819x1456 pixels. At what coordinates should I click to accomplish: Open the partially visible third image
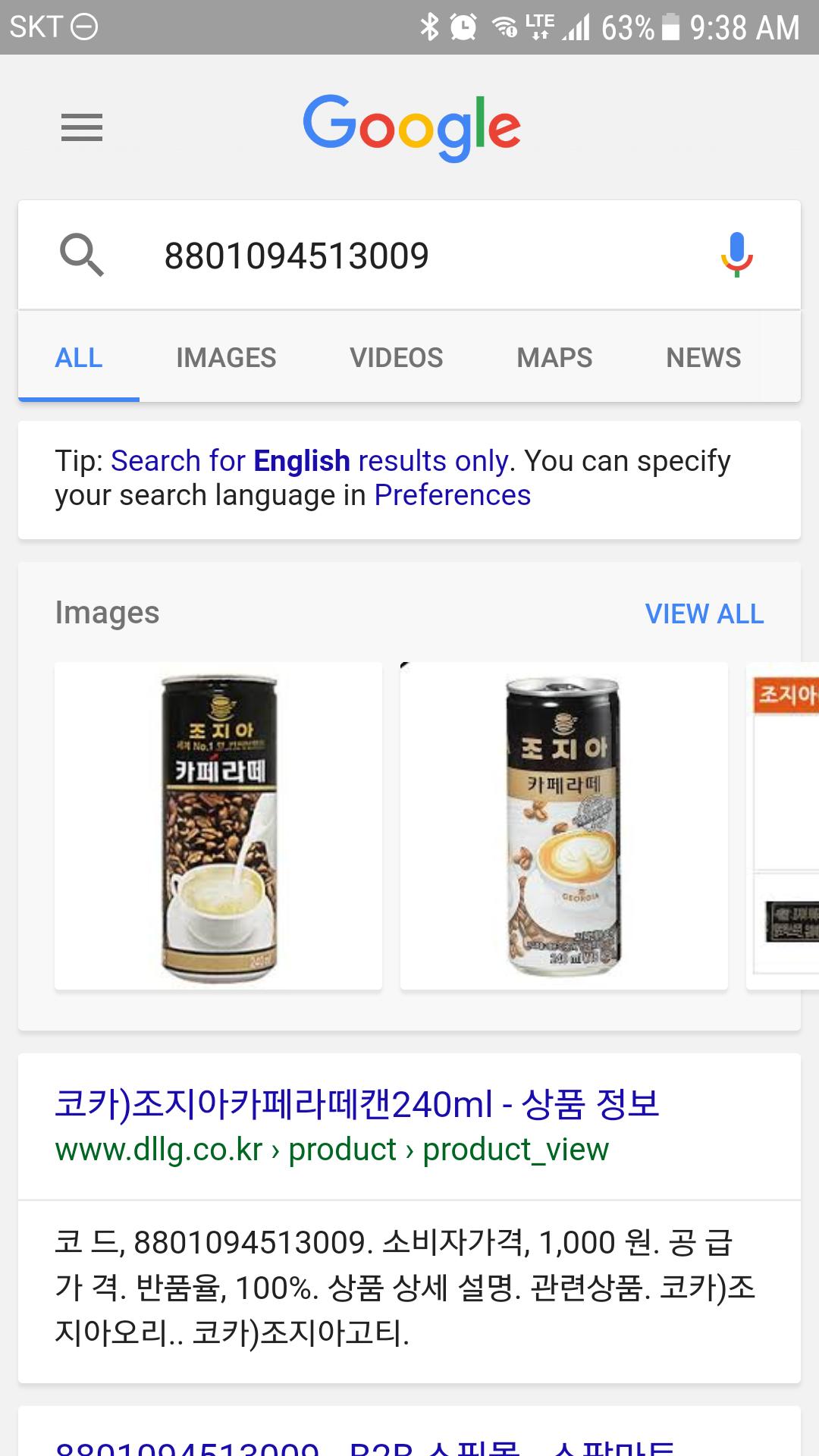[x=784, y=825]
